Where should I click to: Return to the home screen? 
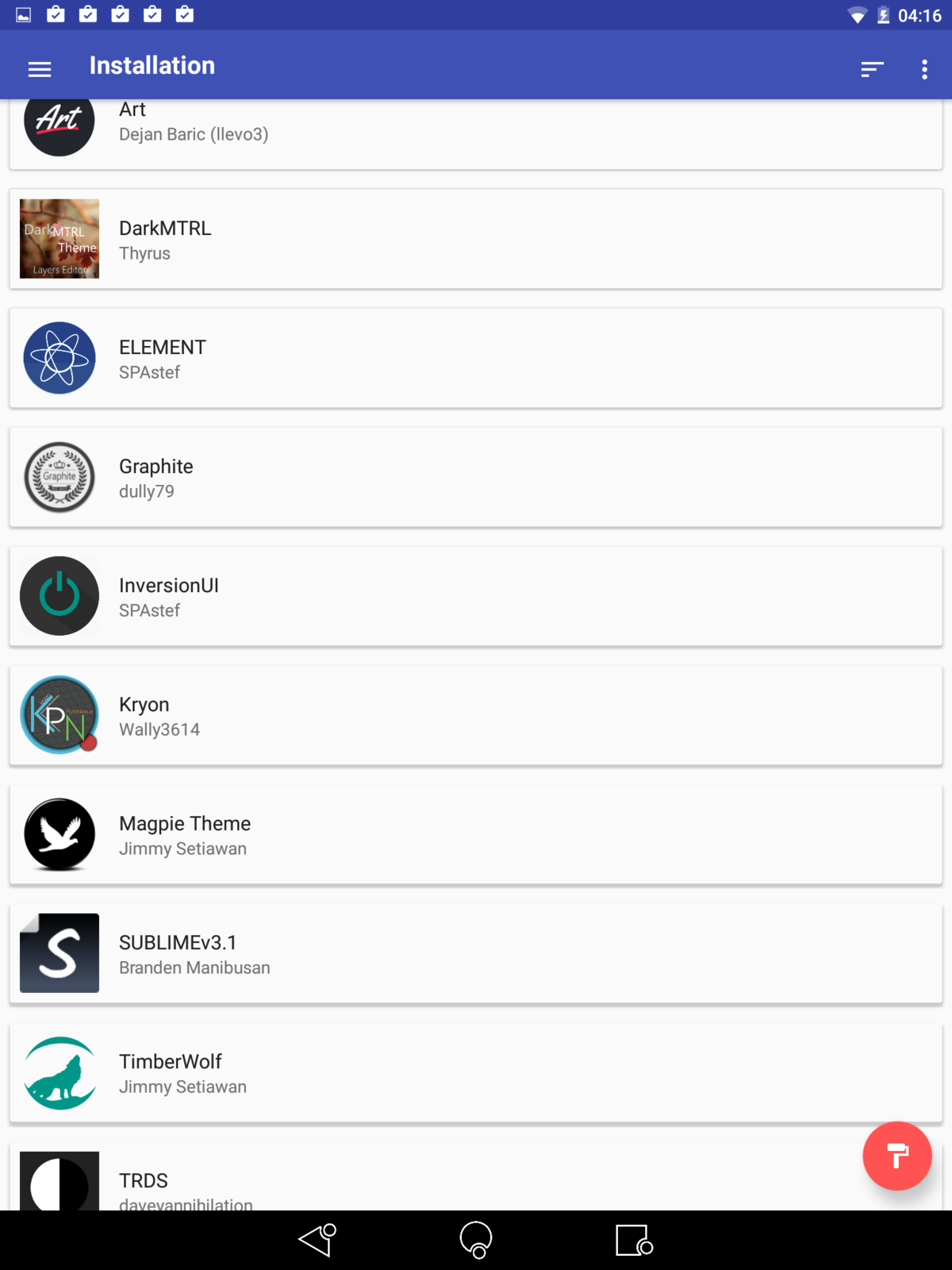click(x=476, y=1240)
